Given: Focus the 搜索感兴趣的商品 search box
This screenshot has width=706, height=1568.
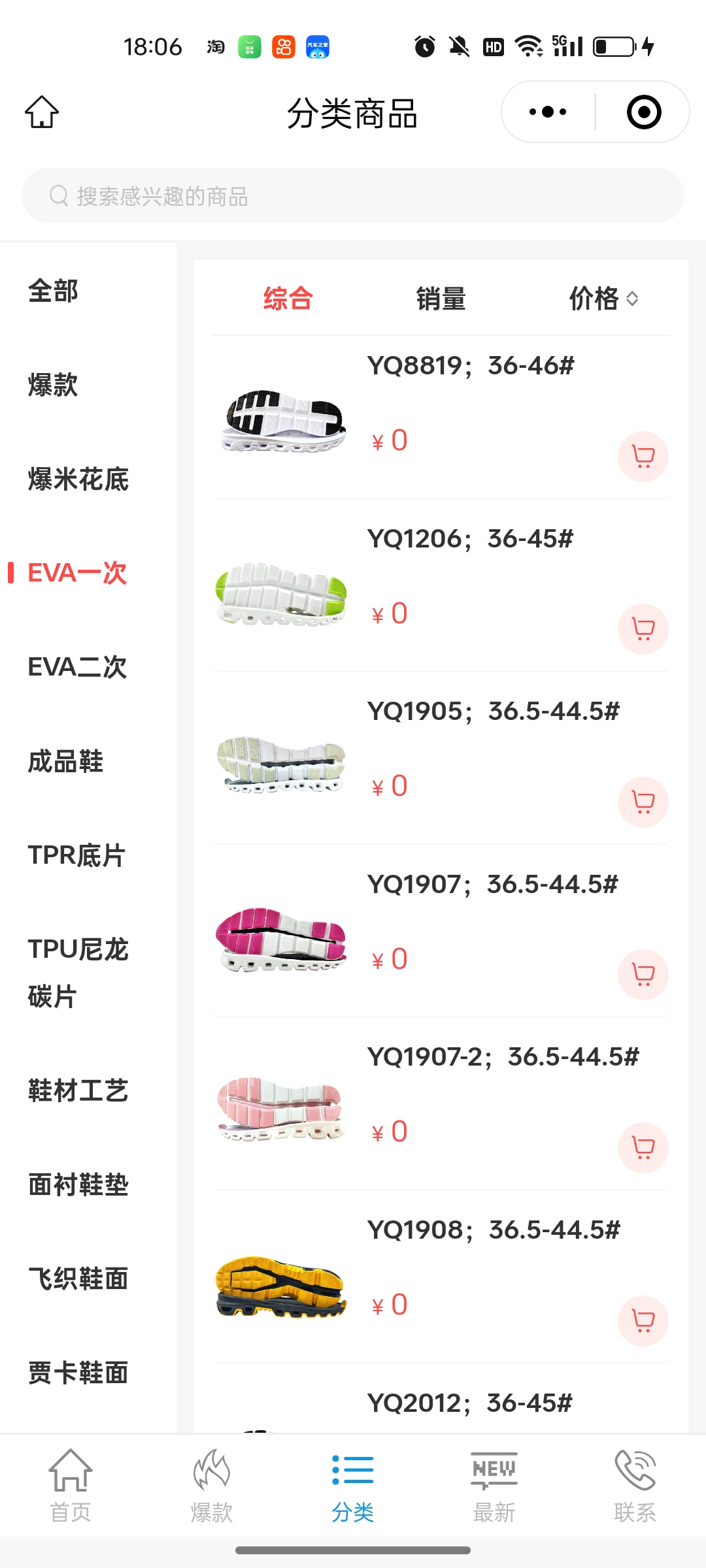Looking at the screenshot, I should (353, 196).
